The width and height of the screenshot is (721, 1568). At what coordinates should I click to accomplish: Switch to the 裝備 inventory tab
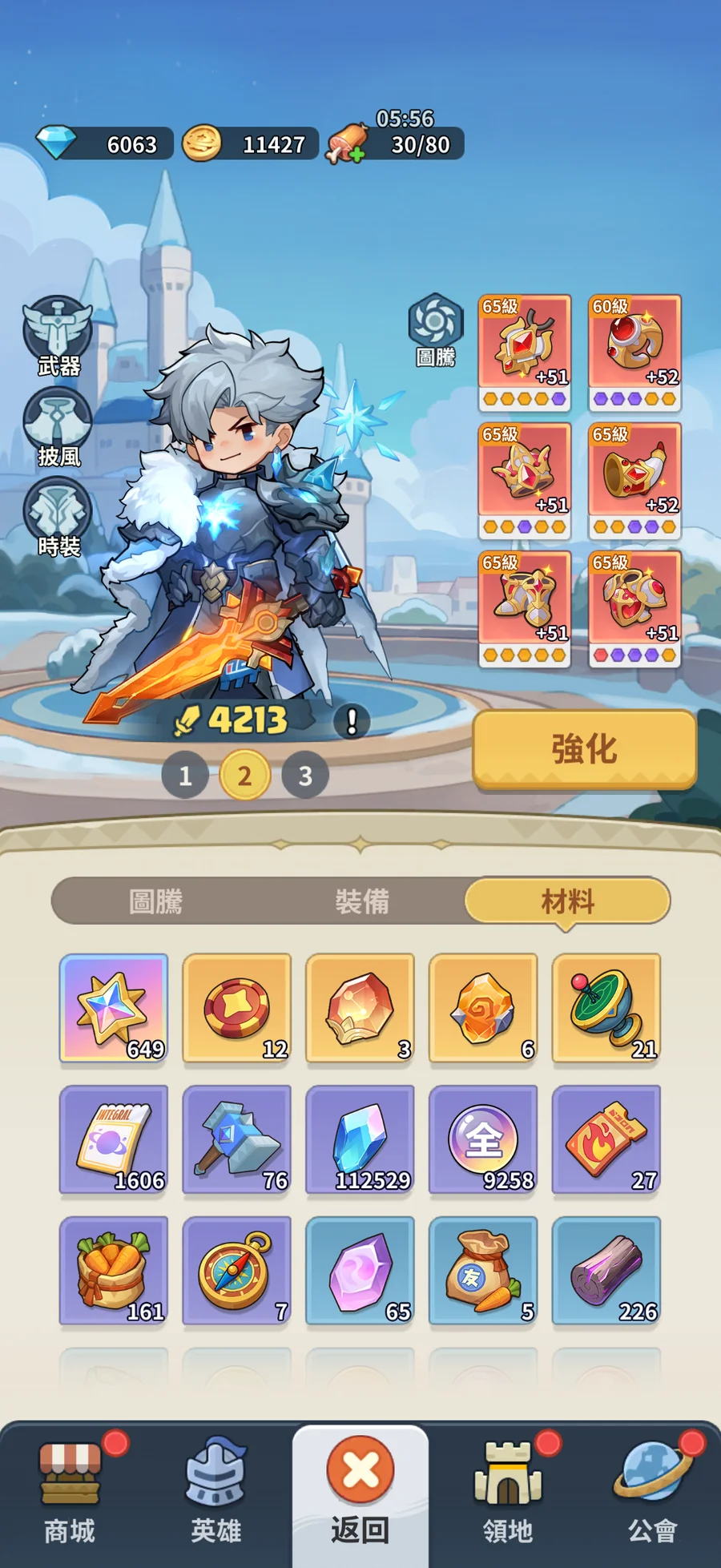coord(362,901)
